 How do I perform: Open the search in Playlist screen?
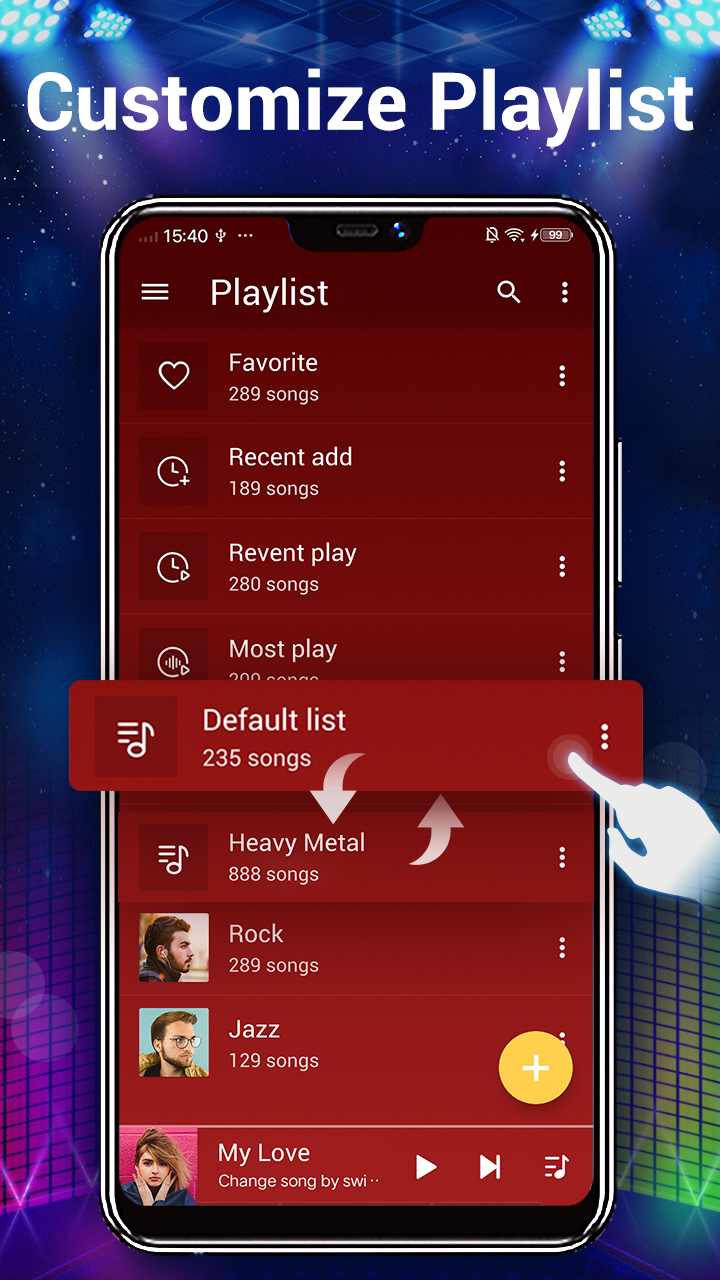(509, 293)
